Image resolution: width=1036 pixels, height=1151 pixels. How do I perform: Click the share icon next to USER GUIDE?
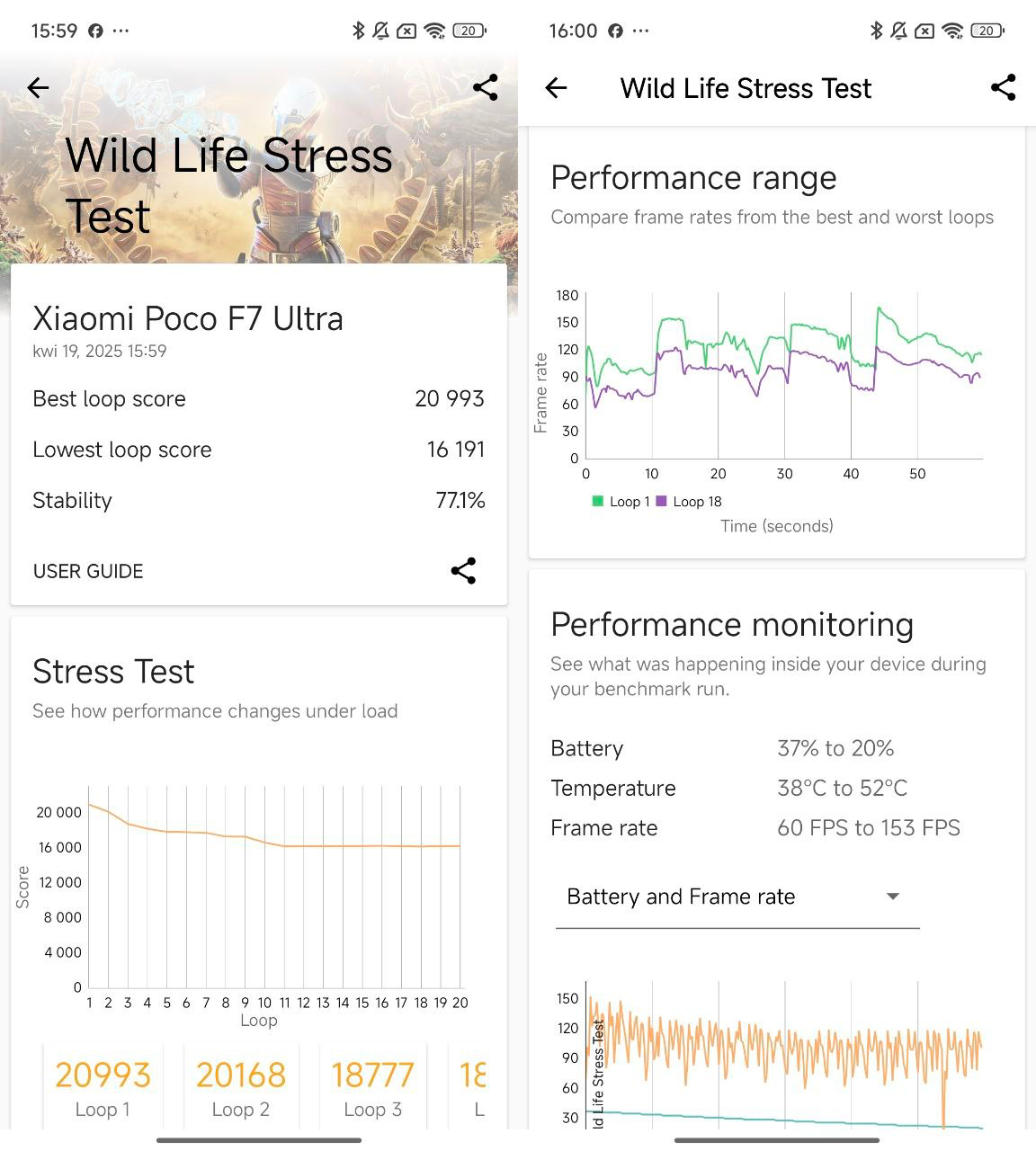[x=464, y=571]
